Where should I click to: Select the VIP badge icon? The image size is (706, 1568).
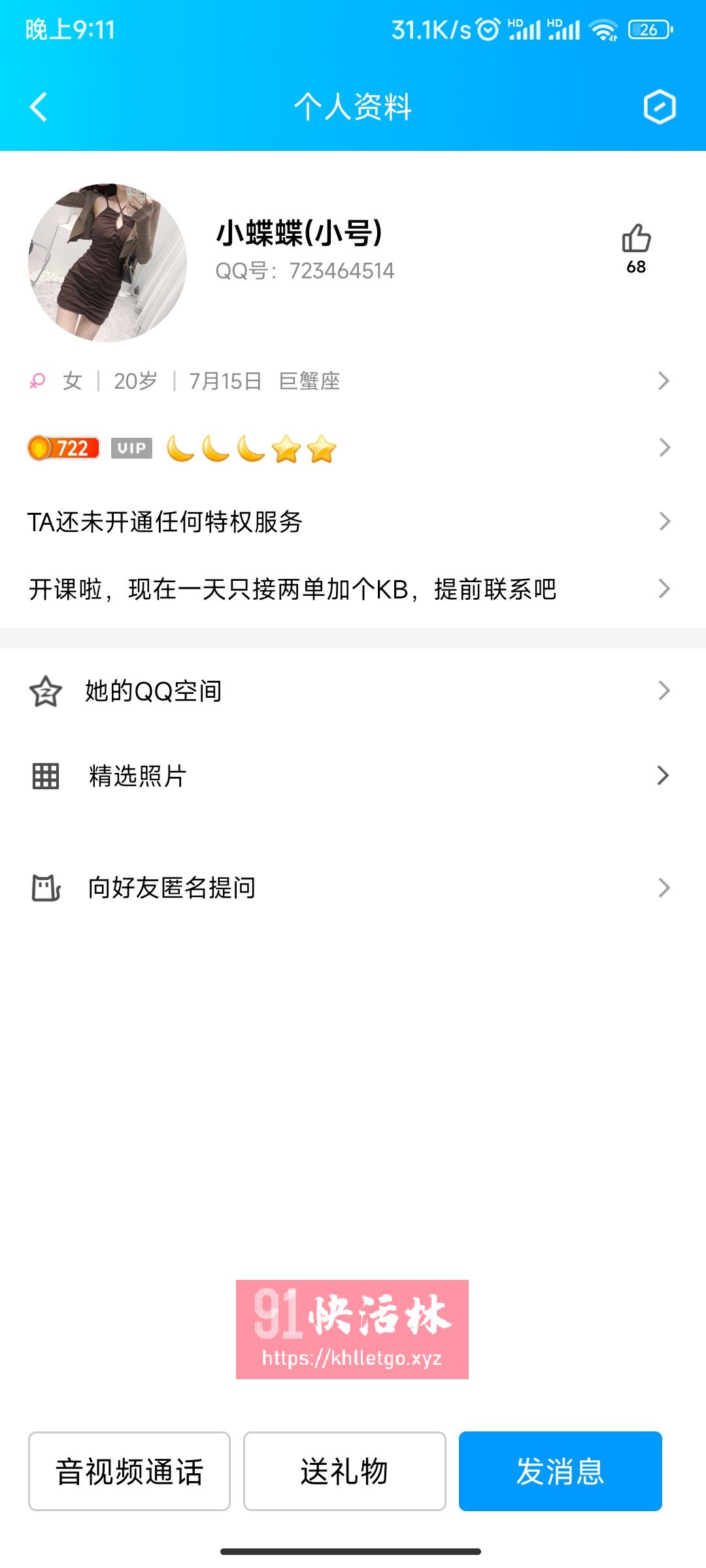coord(131,448)
